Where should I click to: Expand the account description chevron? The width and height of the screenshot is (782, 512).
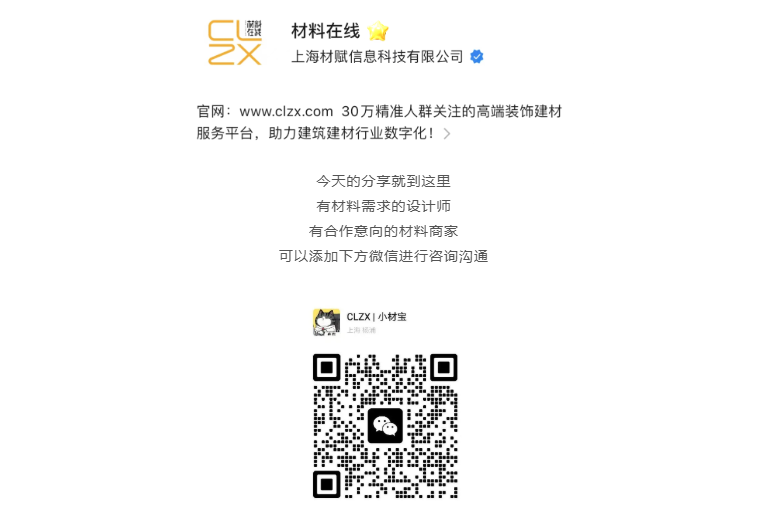[447, 134]
